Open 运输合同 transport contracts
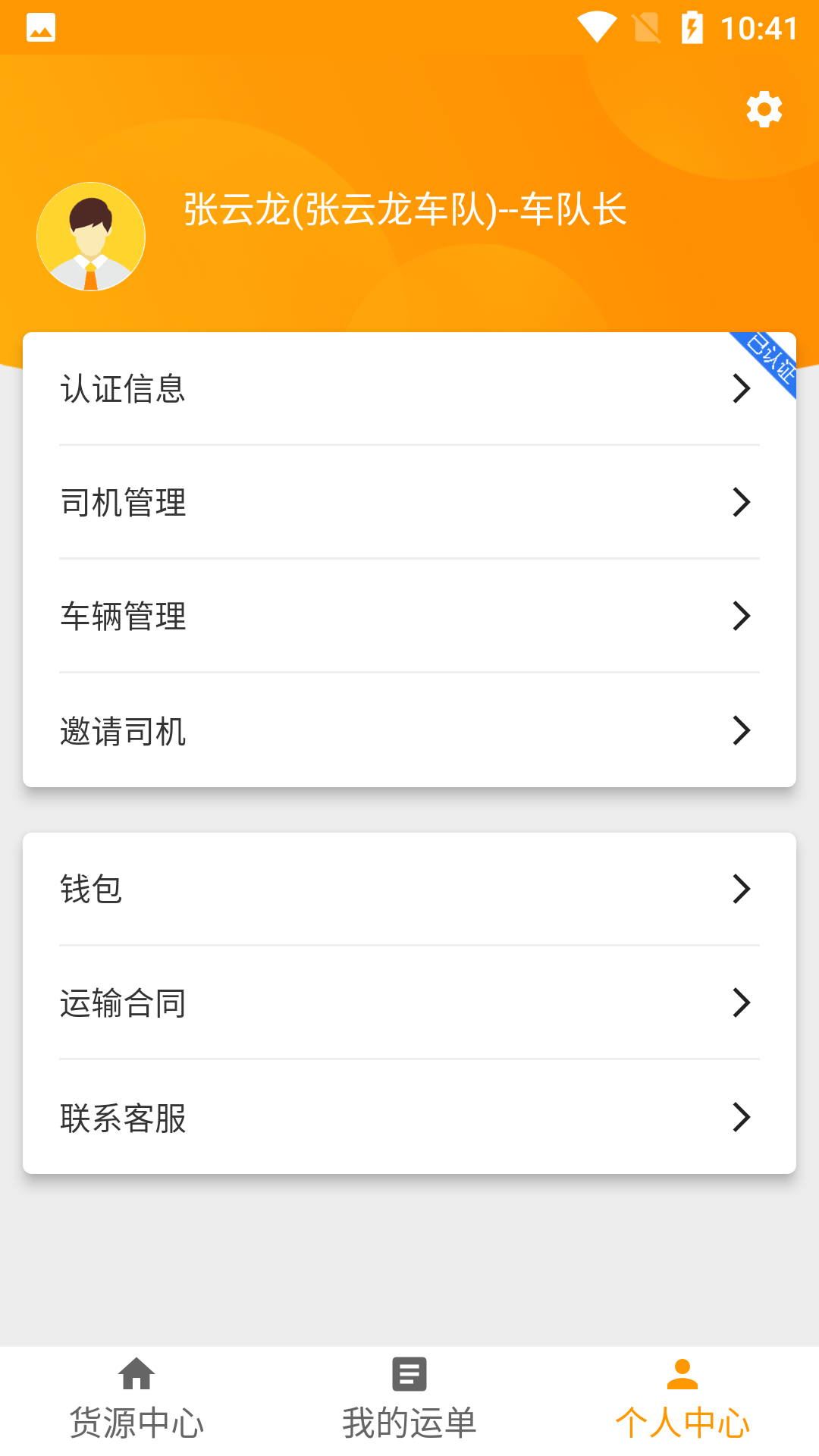819x1456 pixels. 409,1003
